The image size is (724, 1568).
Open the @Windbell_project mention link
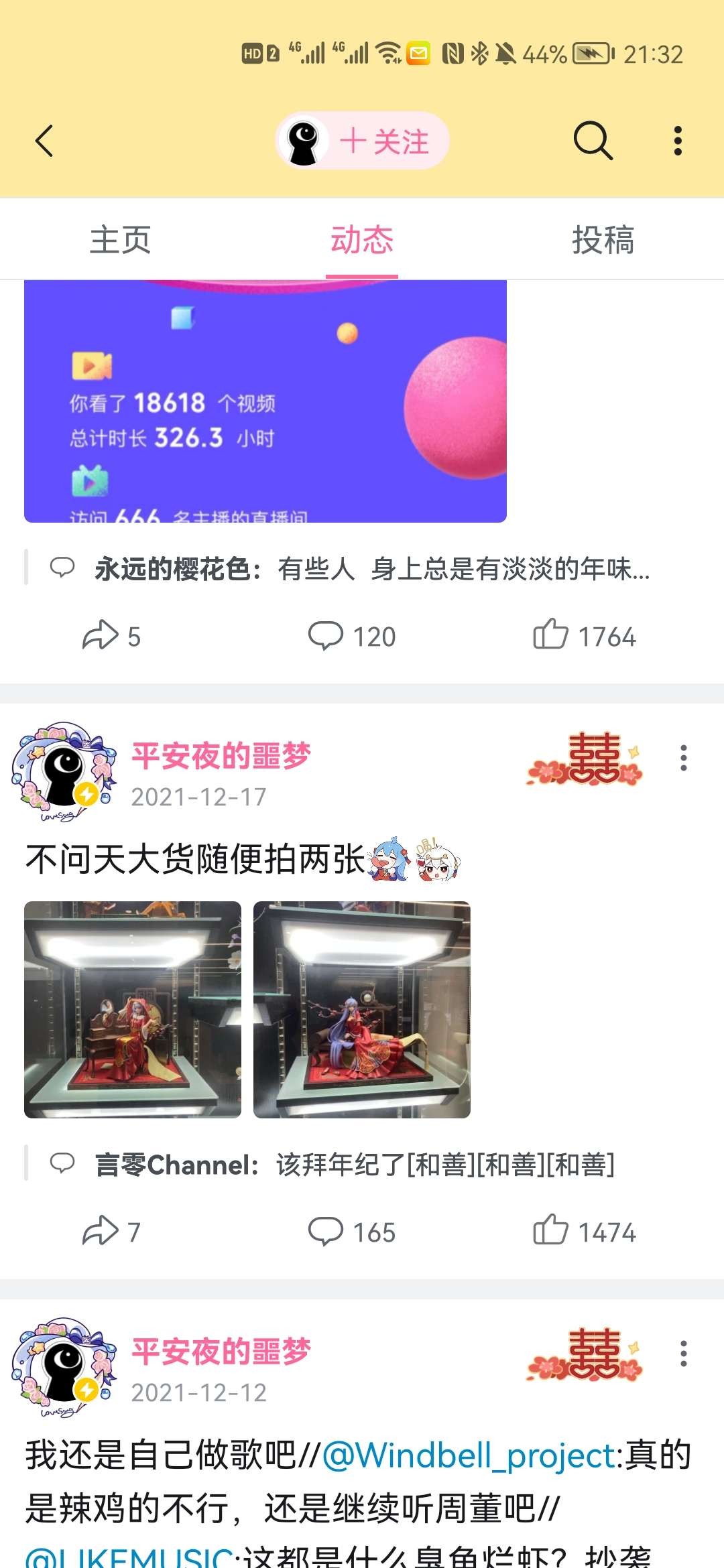pyautogui.click(x=469, y=1455)
